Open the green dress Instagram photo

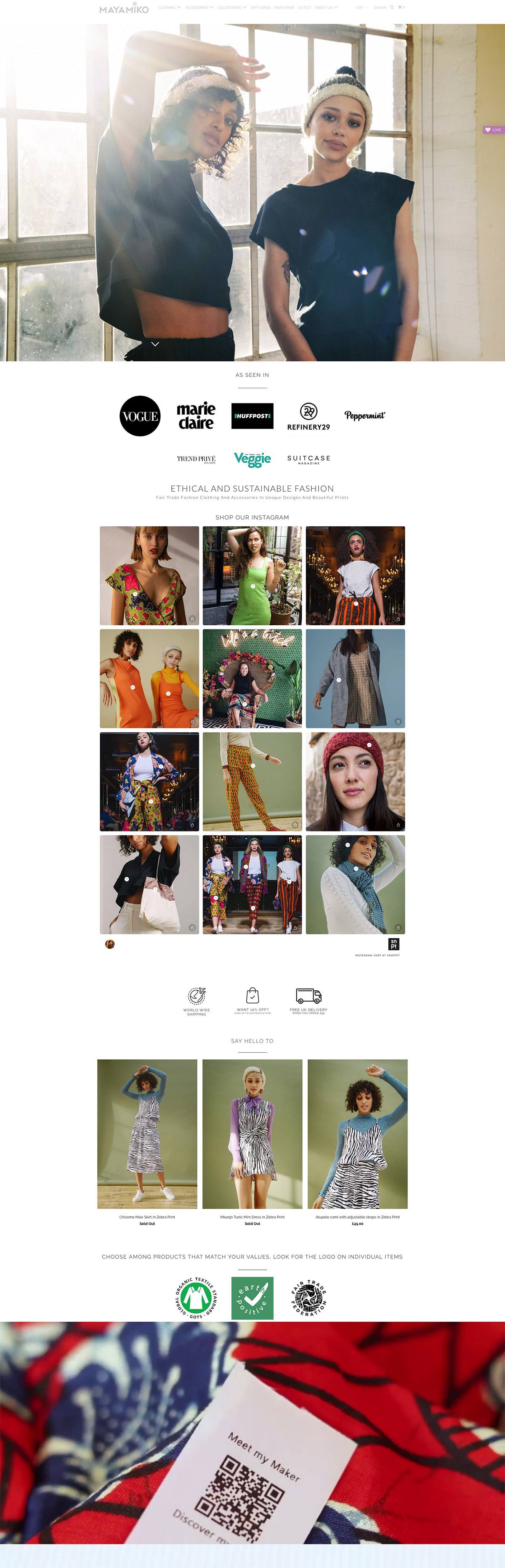[252, 575]
